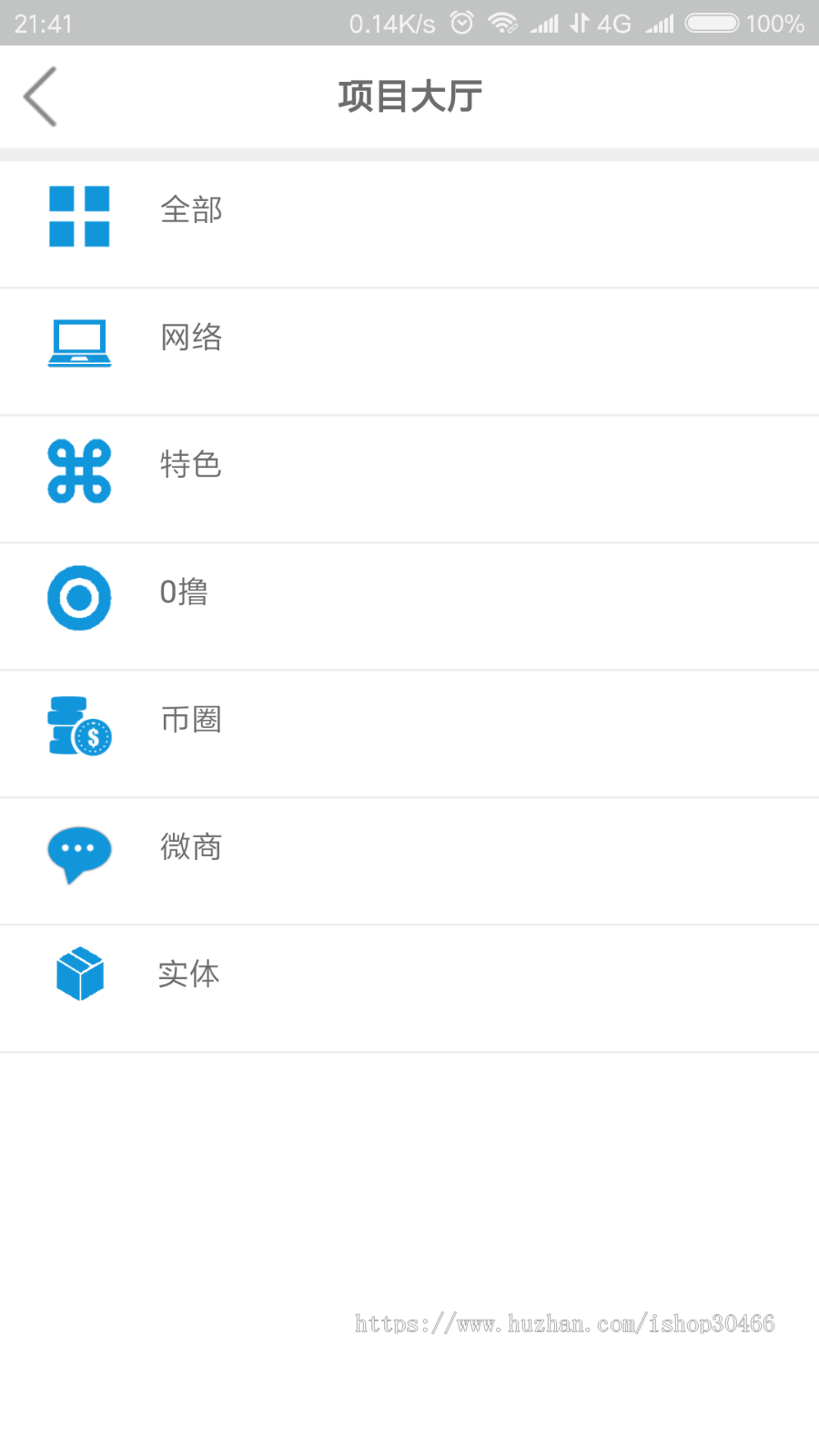Tap the 项目大厅 title text

pos(409,96)
